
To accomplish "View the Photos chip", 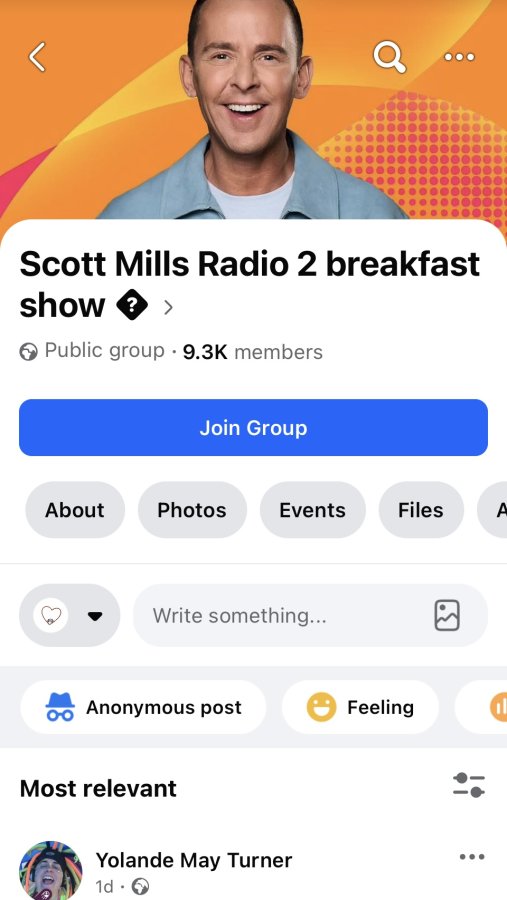I will click(192, 510).
